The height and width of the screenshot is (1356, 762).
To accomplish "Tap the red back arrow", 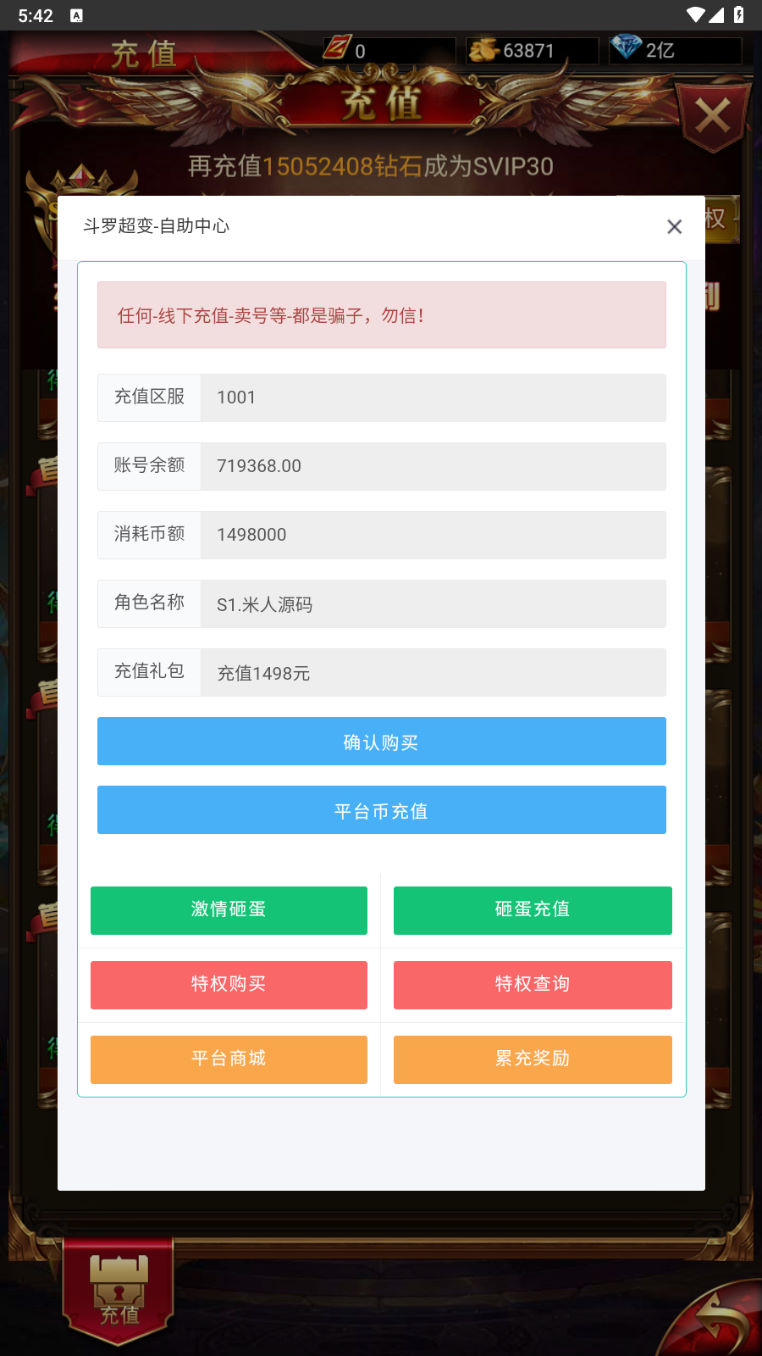I will 716,1318.
